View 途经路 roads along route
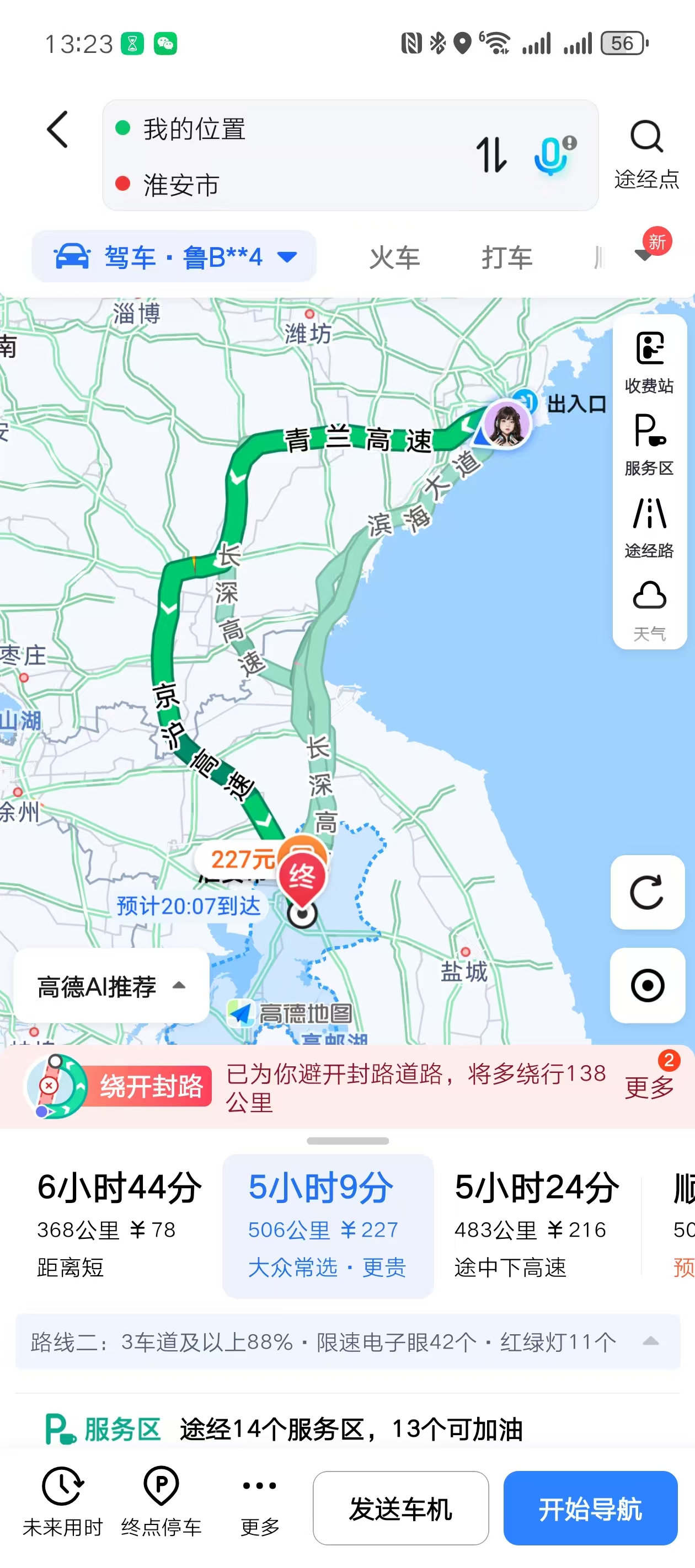This screenshot has height=1568, width=695. (649, 527)
